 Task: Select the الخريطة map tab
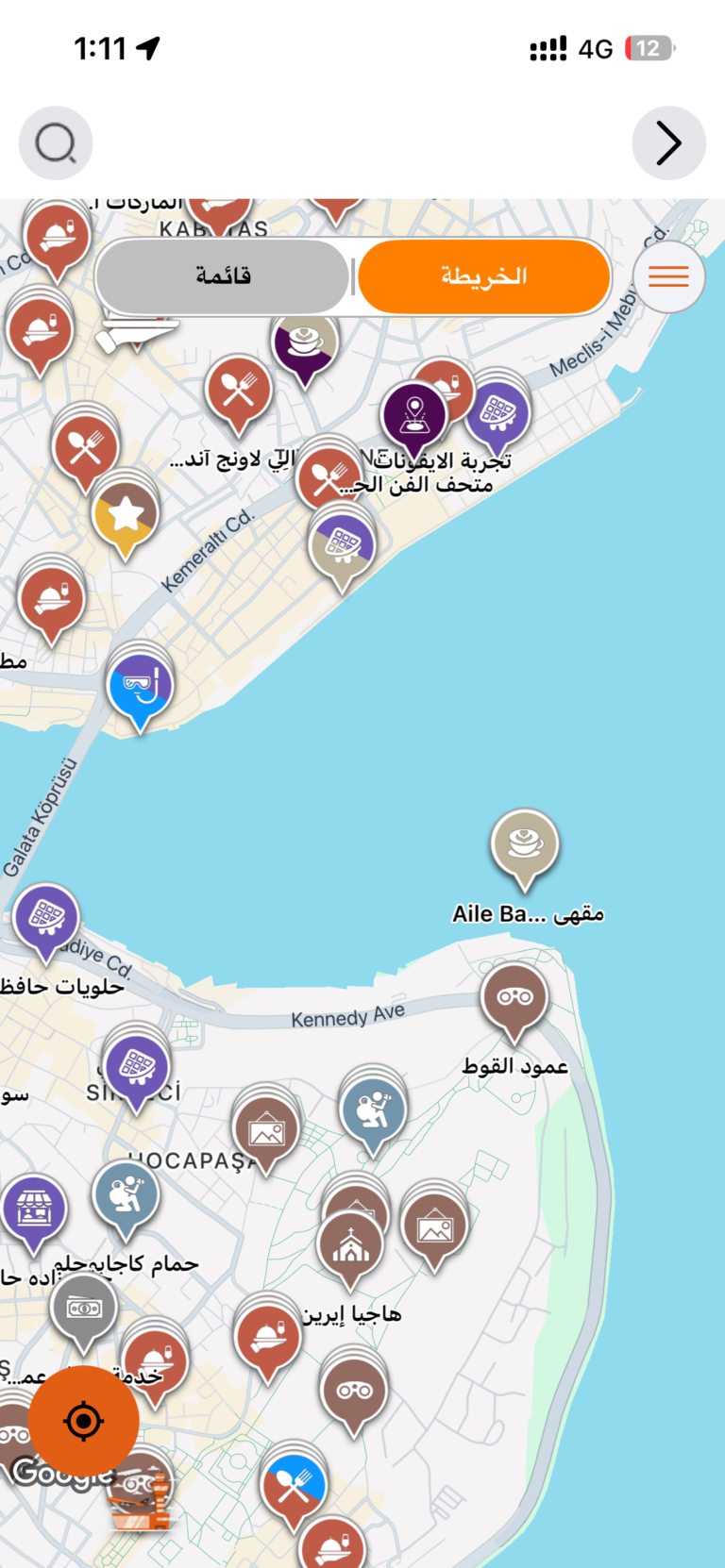click(484, 275)
